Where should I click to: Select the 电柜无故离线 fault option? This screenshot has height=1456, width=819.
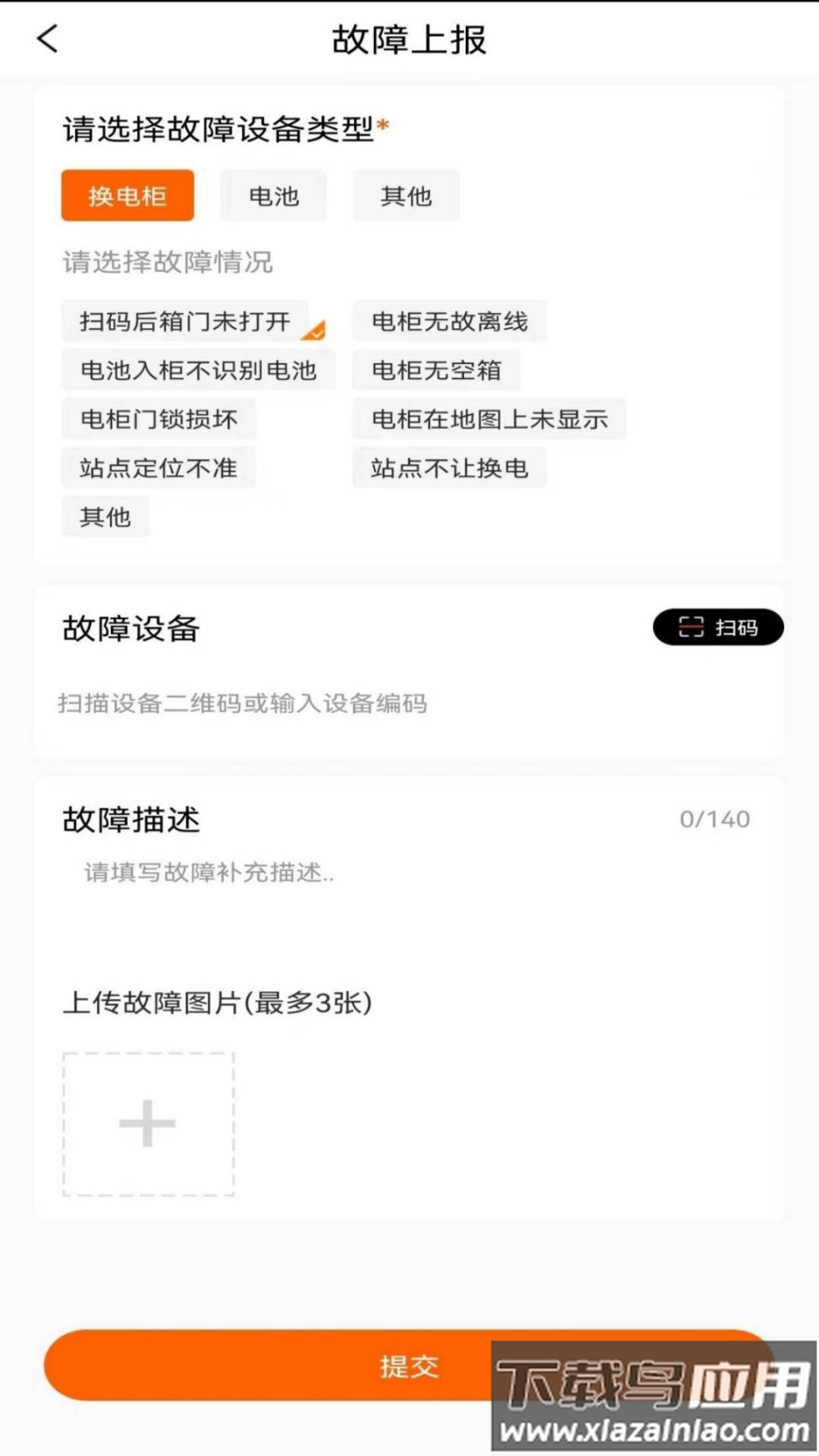pos(450,320)
